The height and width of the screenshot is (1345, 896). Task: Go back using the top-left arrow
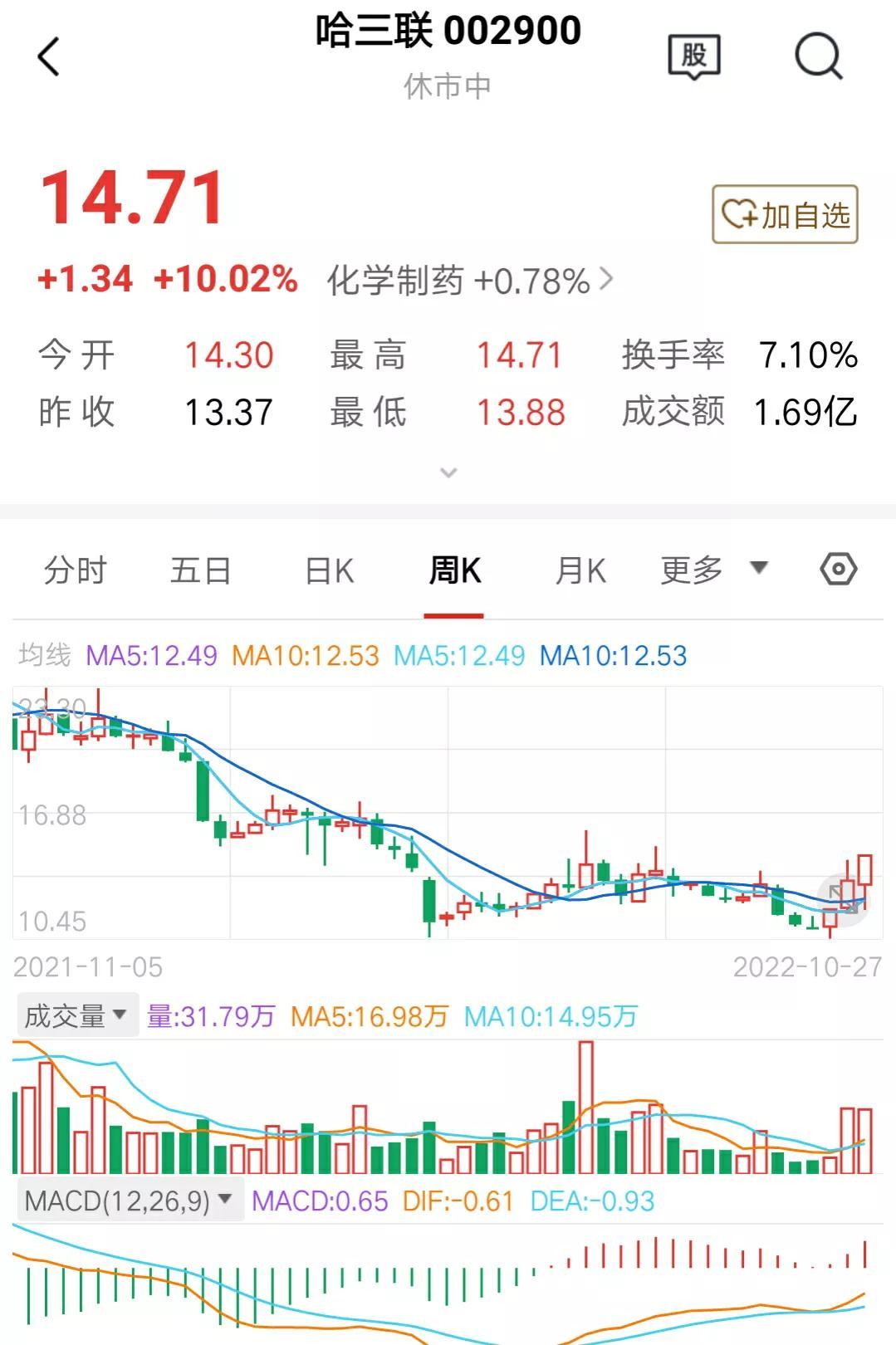(49, 57)
